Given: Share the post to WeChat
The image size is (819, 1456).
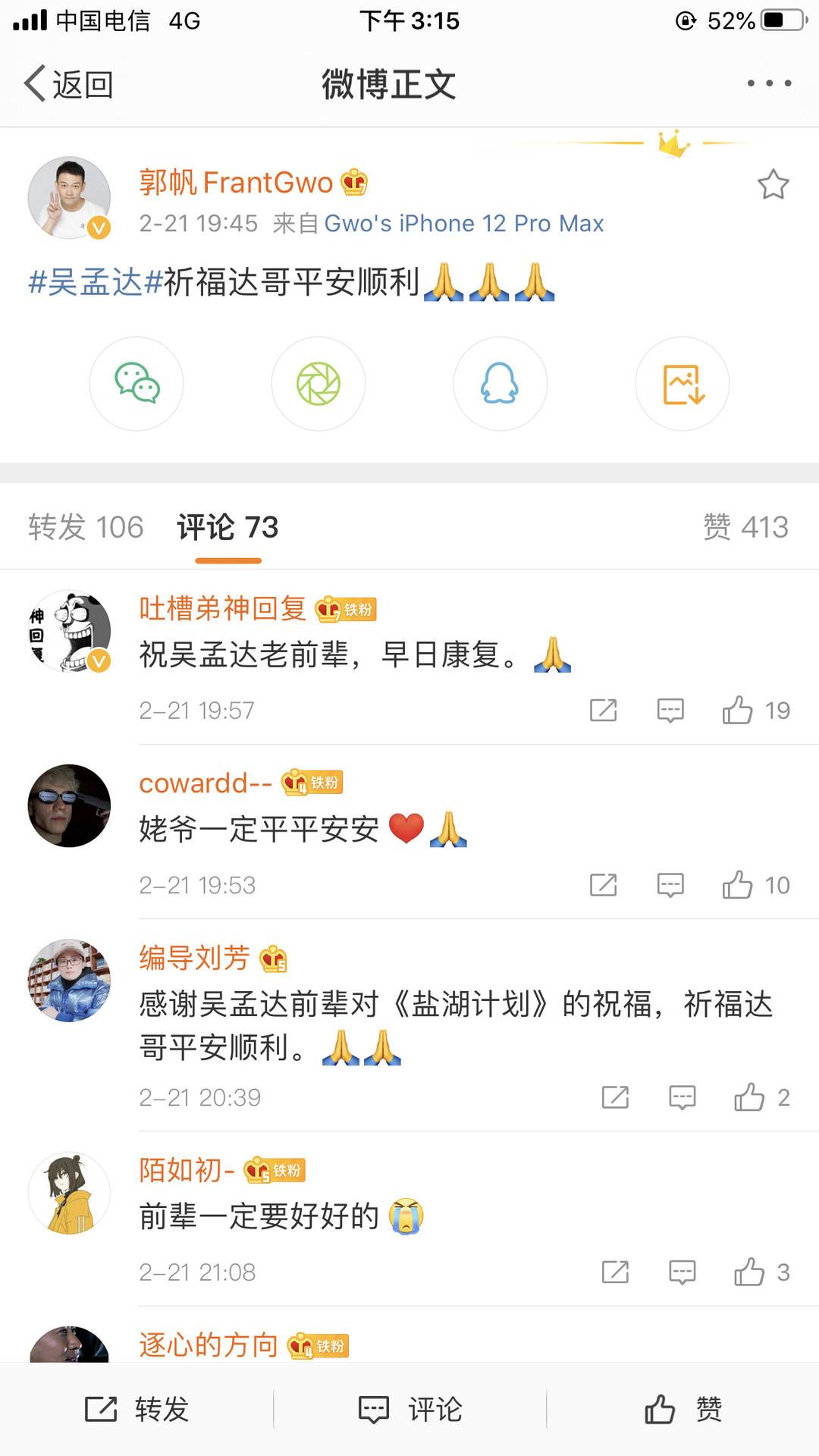Looking at the screenshot, I should [x=136, y=384].
